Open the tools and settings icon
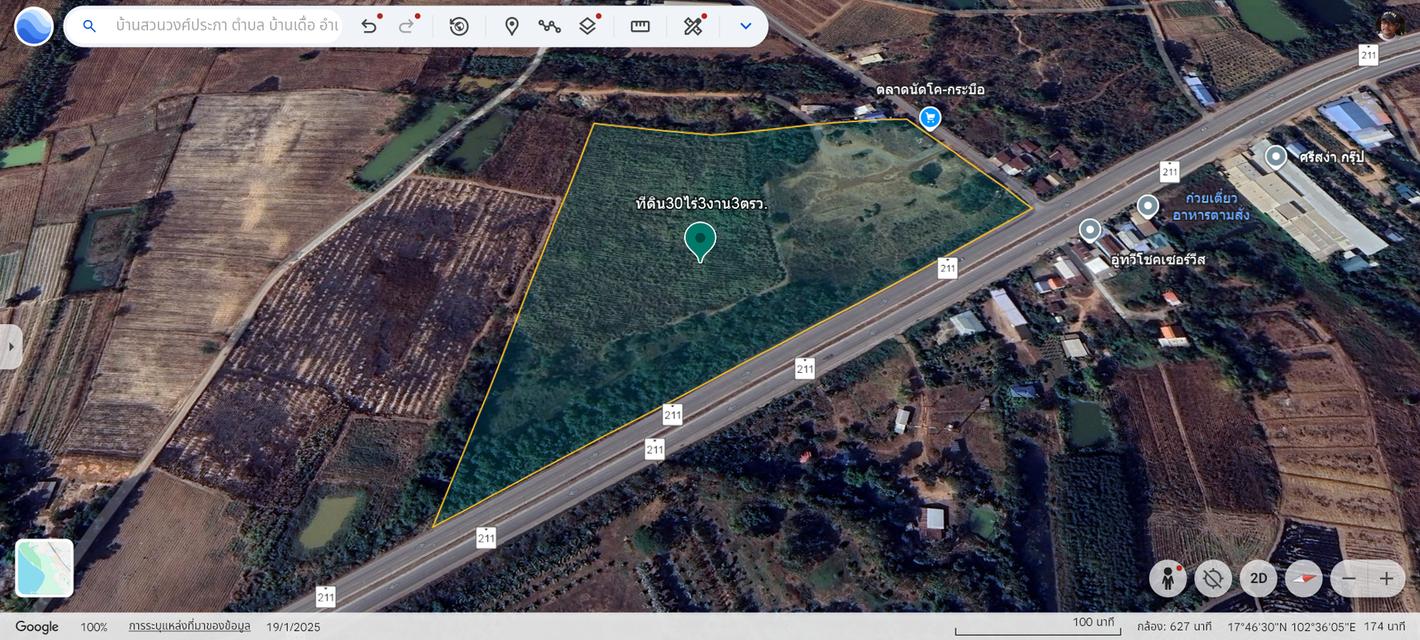The width and height of the screenshot is (1420, 640). [x=693, y=26]
